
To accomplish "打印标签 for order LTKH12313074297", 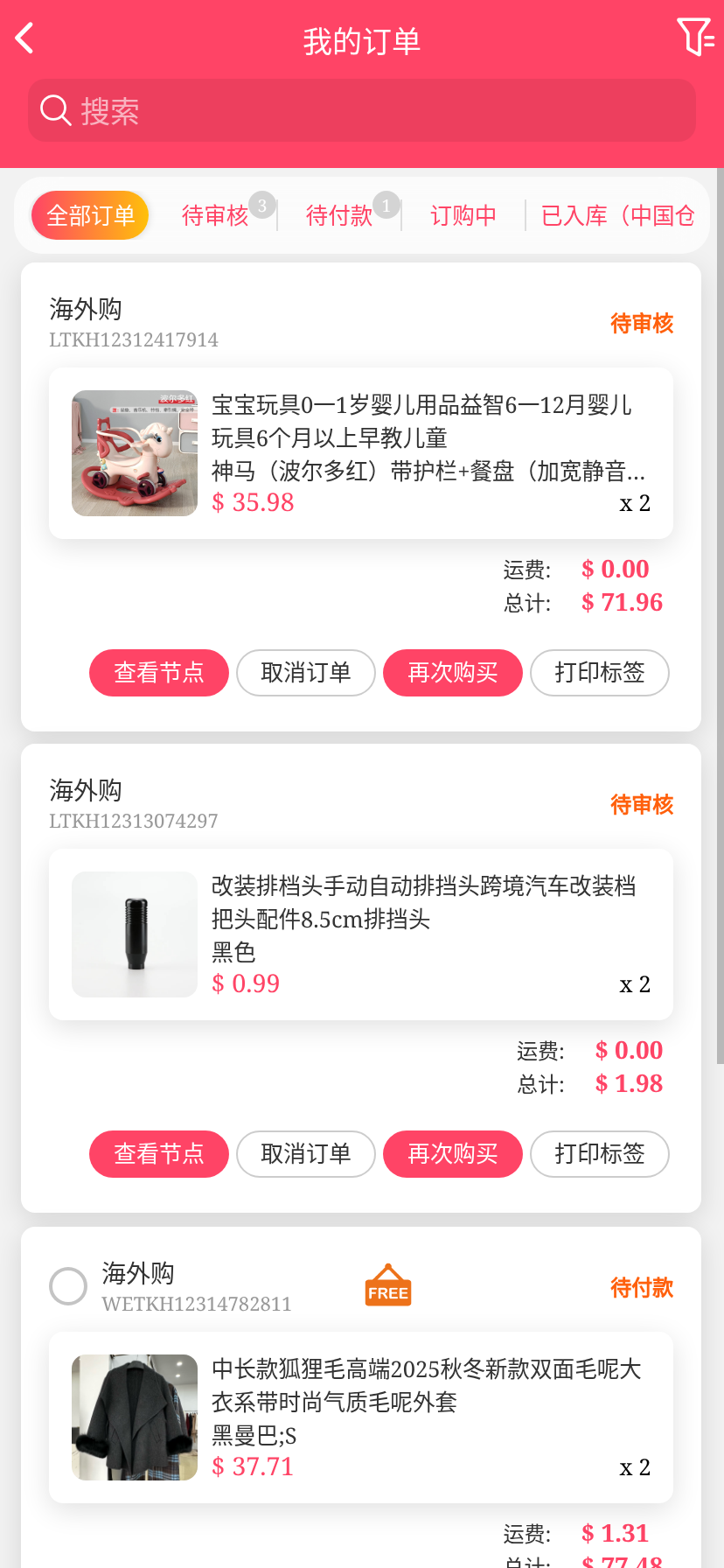I will (600, 1154).
